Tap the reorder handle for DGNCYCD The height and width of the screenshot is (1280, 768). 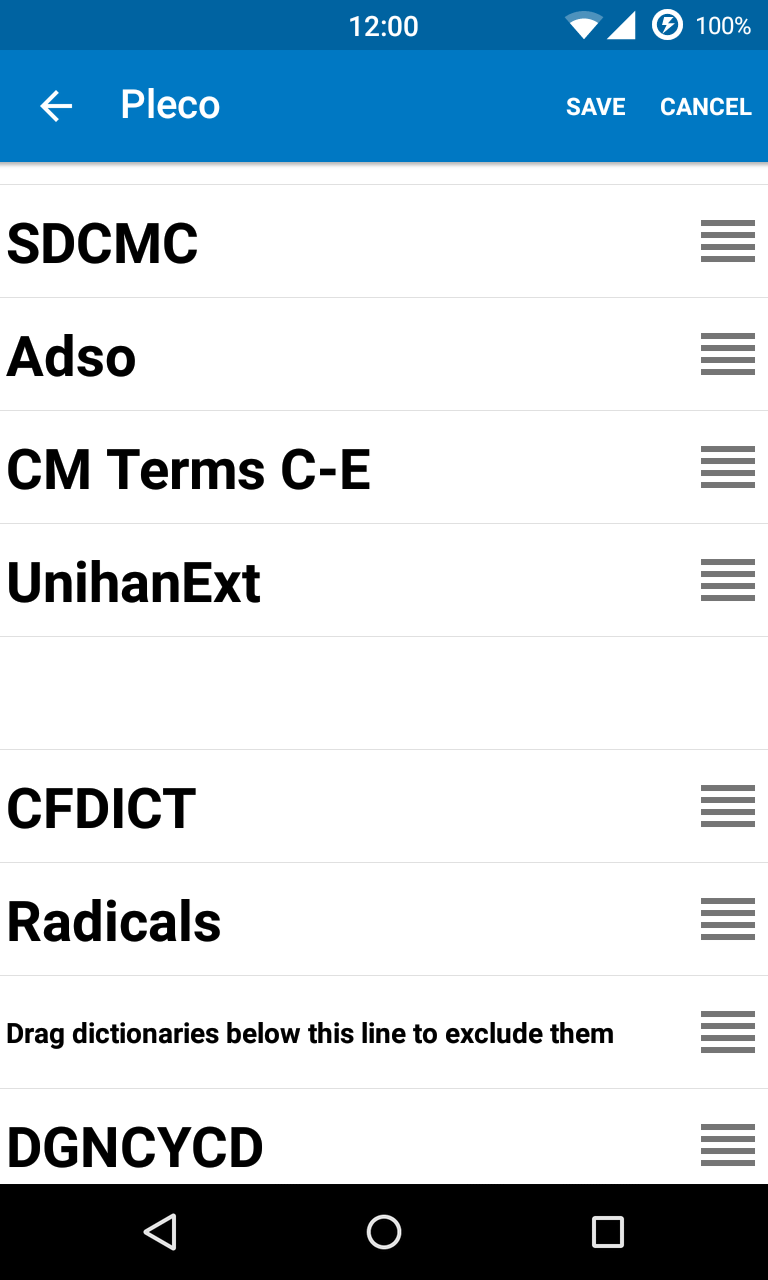pyautogui.click(x=728, y=1145)
